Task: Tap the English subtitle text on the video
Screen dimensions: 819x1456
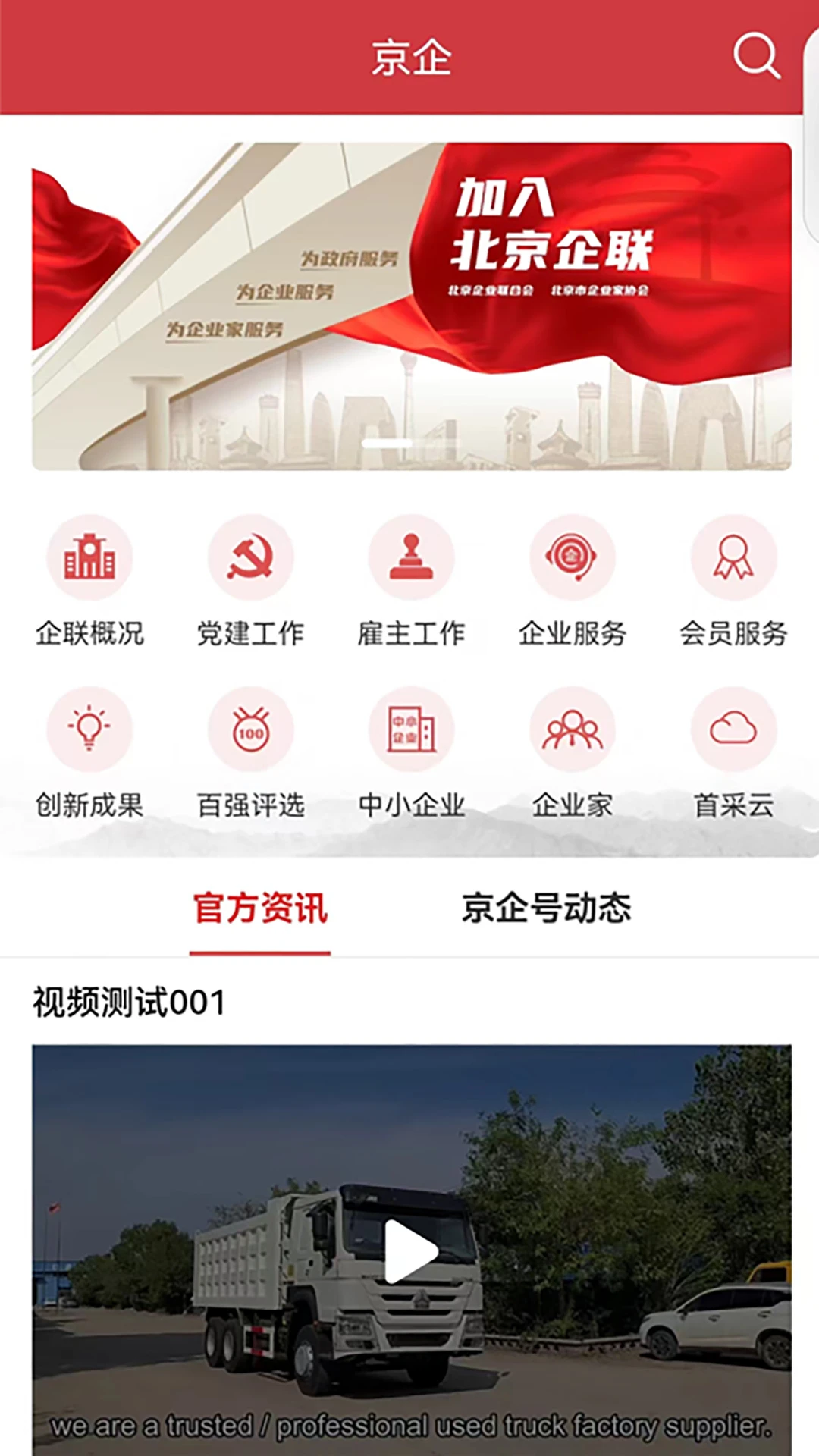Action: click(x=409, y=1425)
